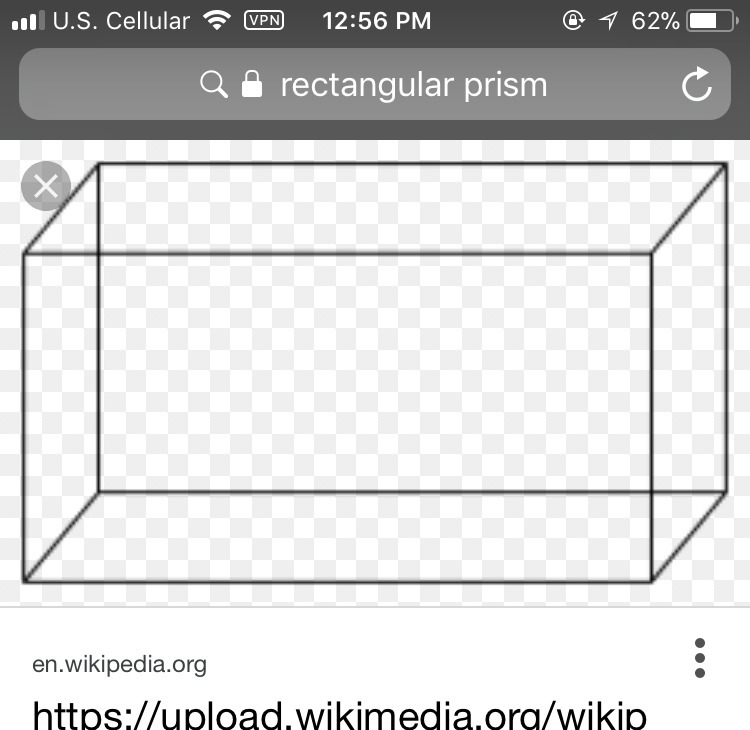Reload the page
This screenshot has height=730, width=750.
697,86
